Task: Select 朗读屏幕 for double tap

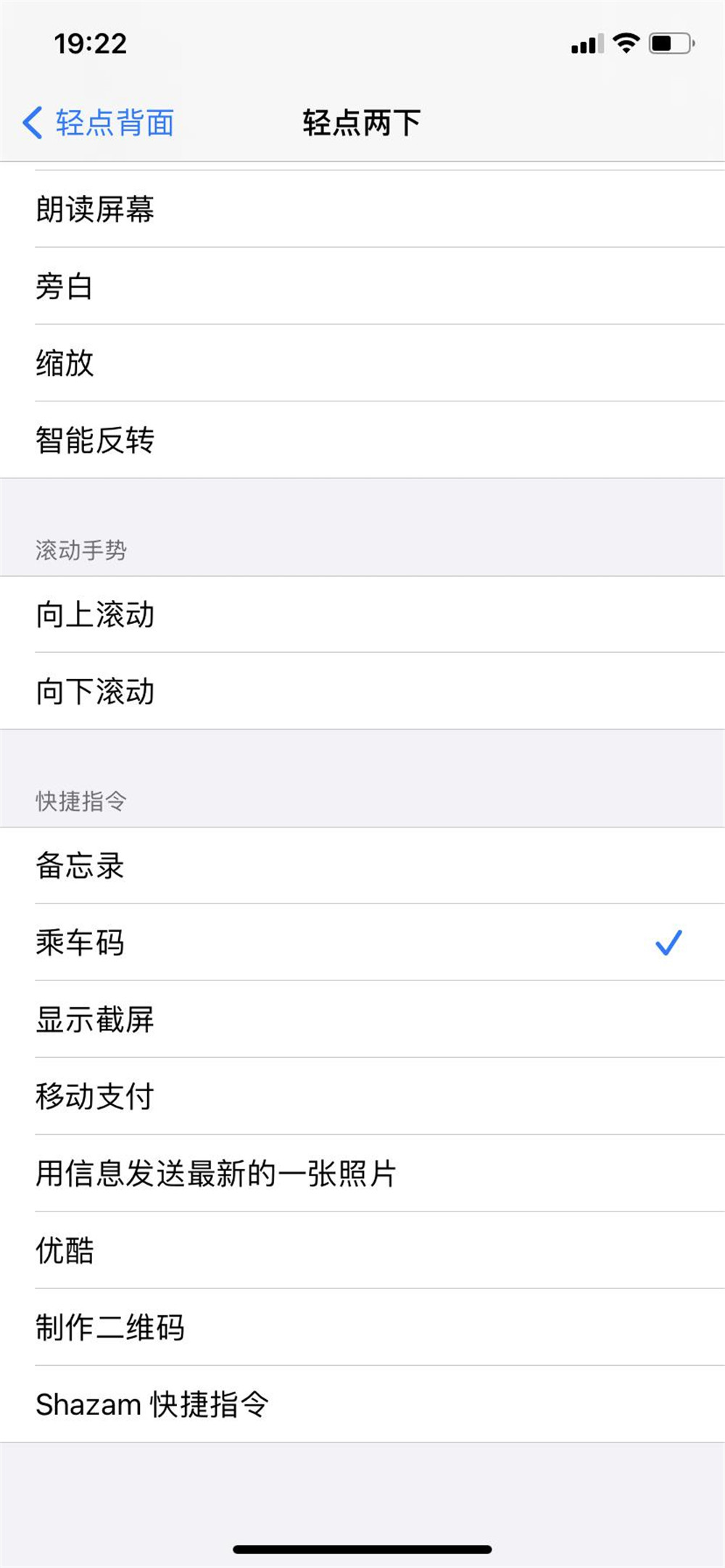Action: click(362, 209)
